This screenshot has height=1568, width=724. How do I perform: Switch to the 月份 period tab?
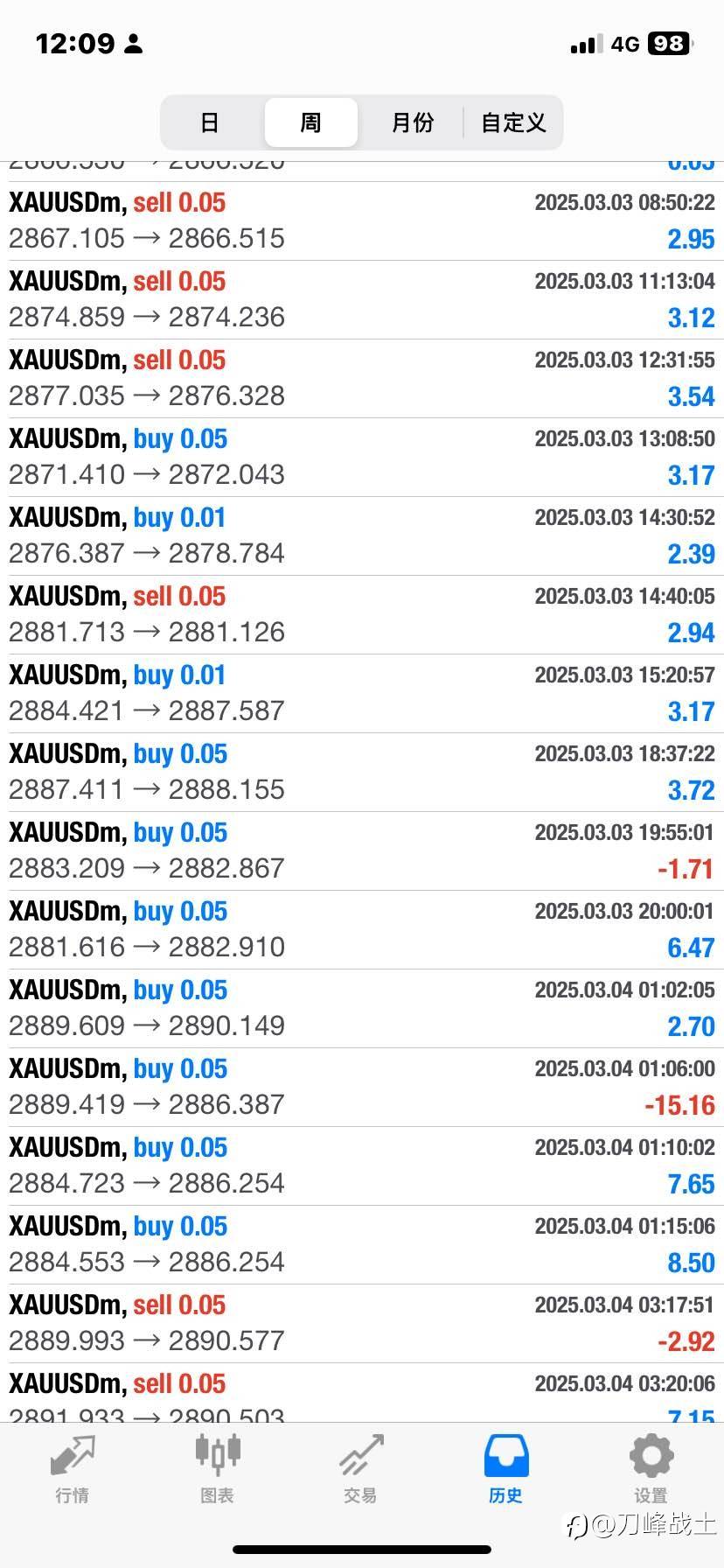click(x=412, y=122)
